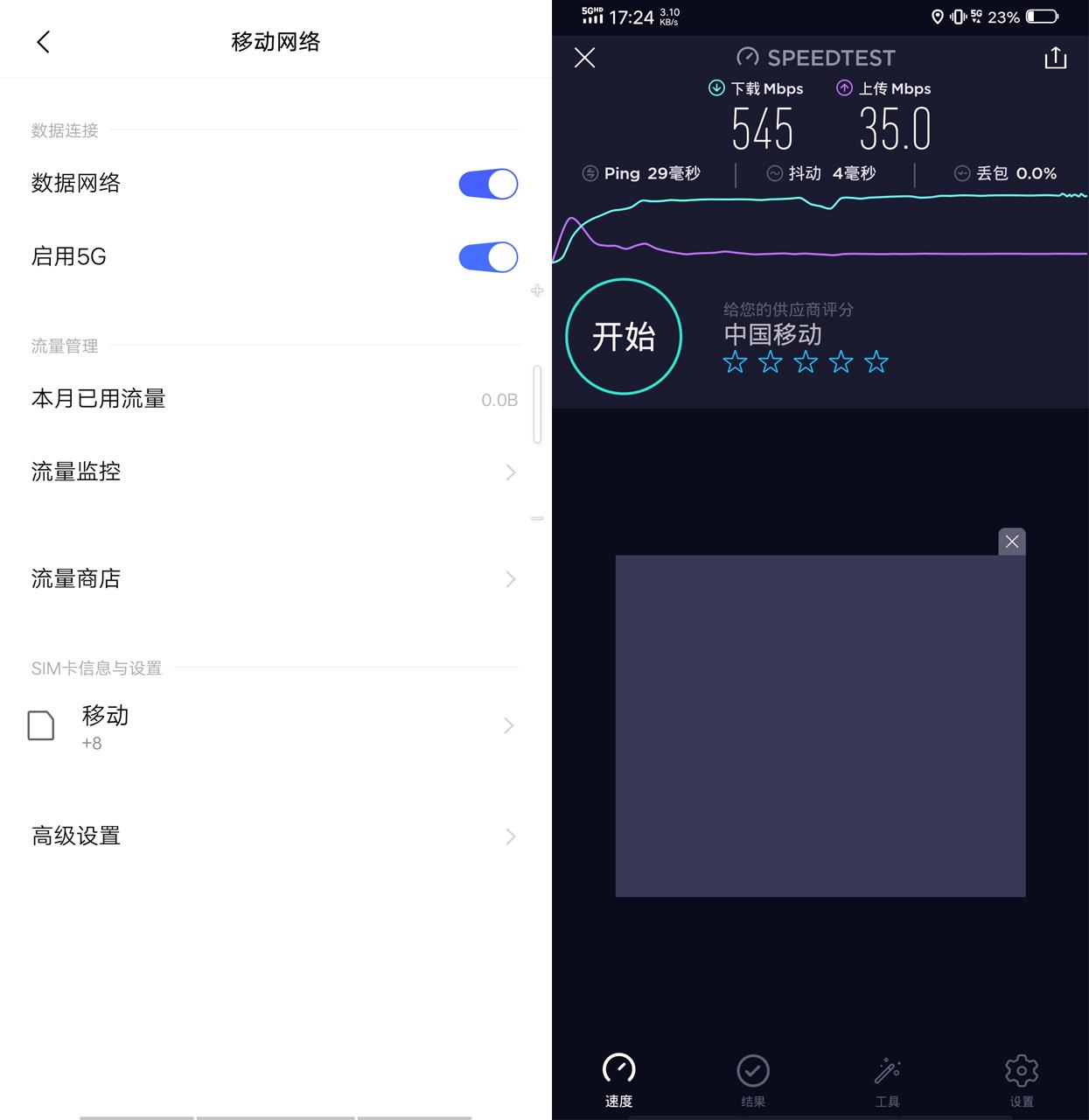Image resolution: width=1089 pixels, height=1120 pixels.
Task: Close the Speedtest result screen
Action: coord(584,58)
